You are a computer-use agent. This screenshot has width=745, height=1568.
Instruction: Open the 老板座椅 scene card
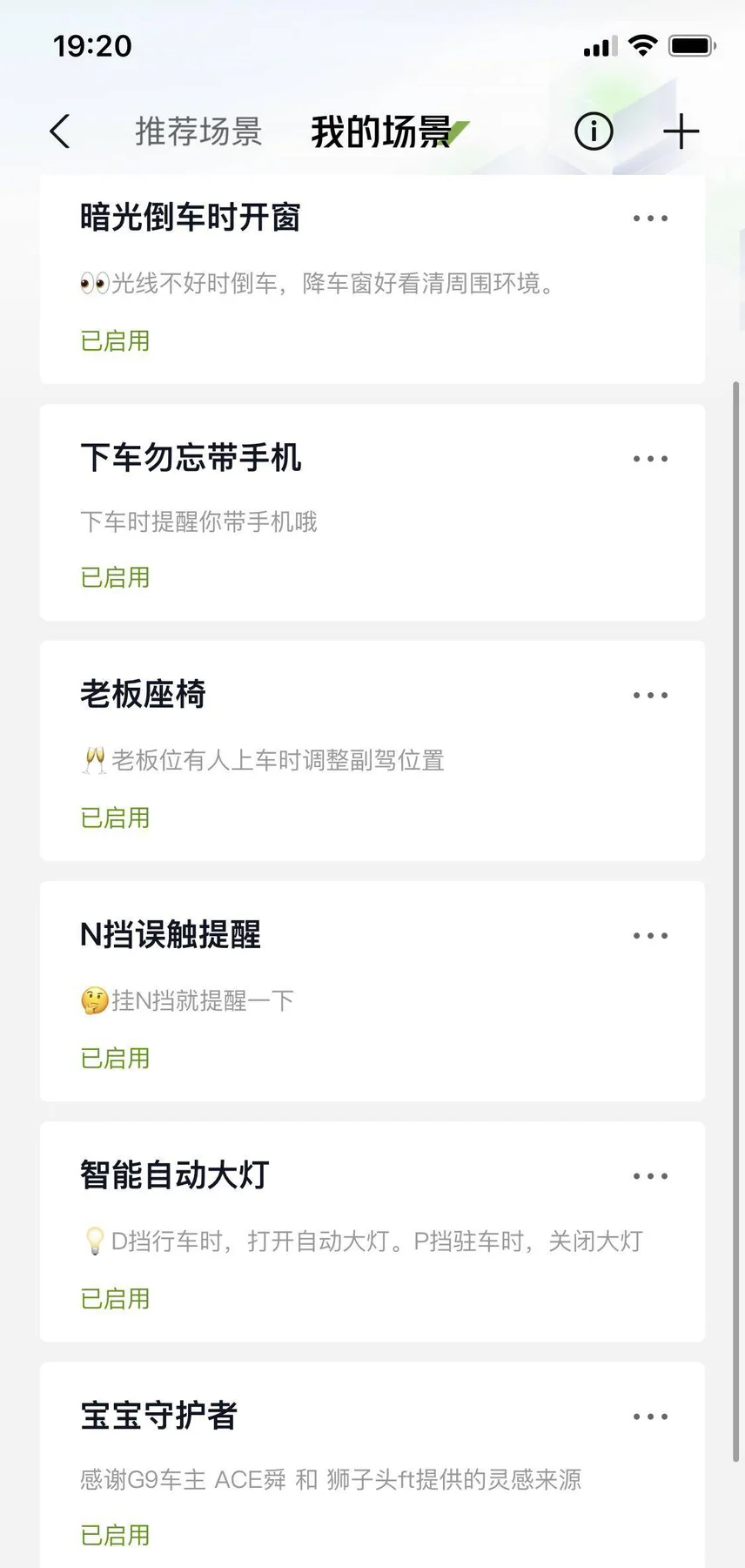(x=372, y=750)
